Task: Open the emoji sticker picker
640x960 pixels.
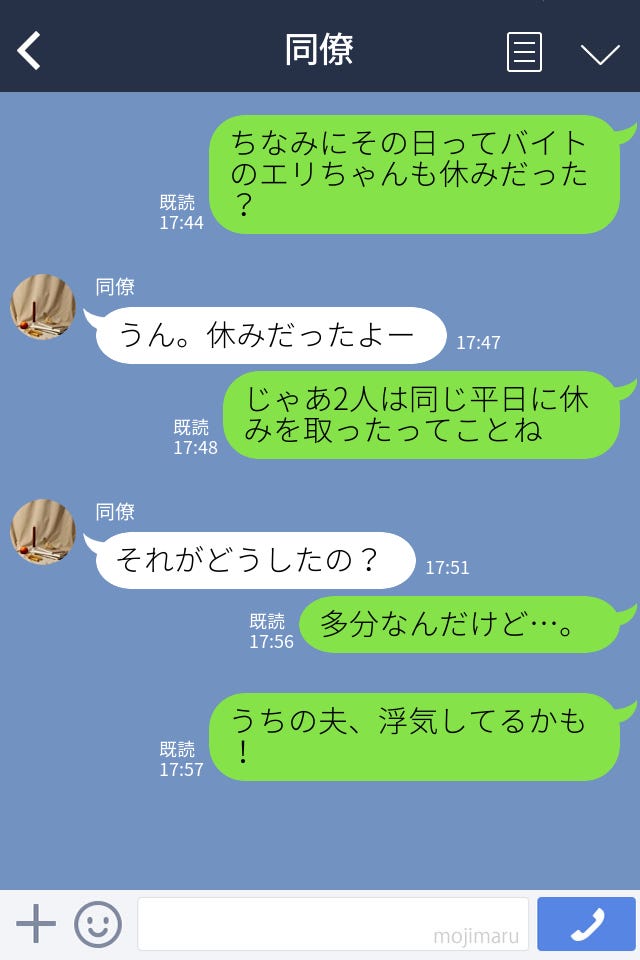Action: [98, 924]
